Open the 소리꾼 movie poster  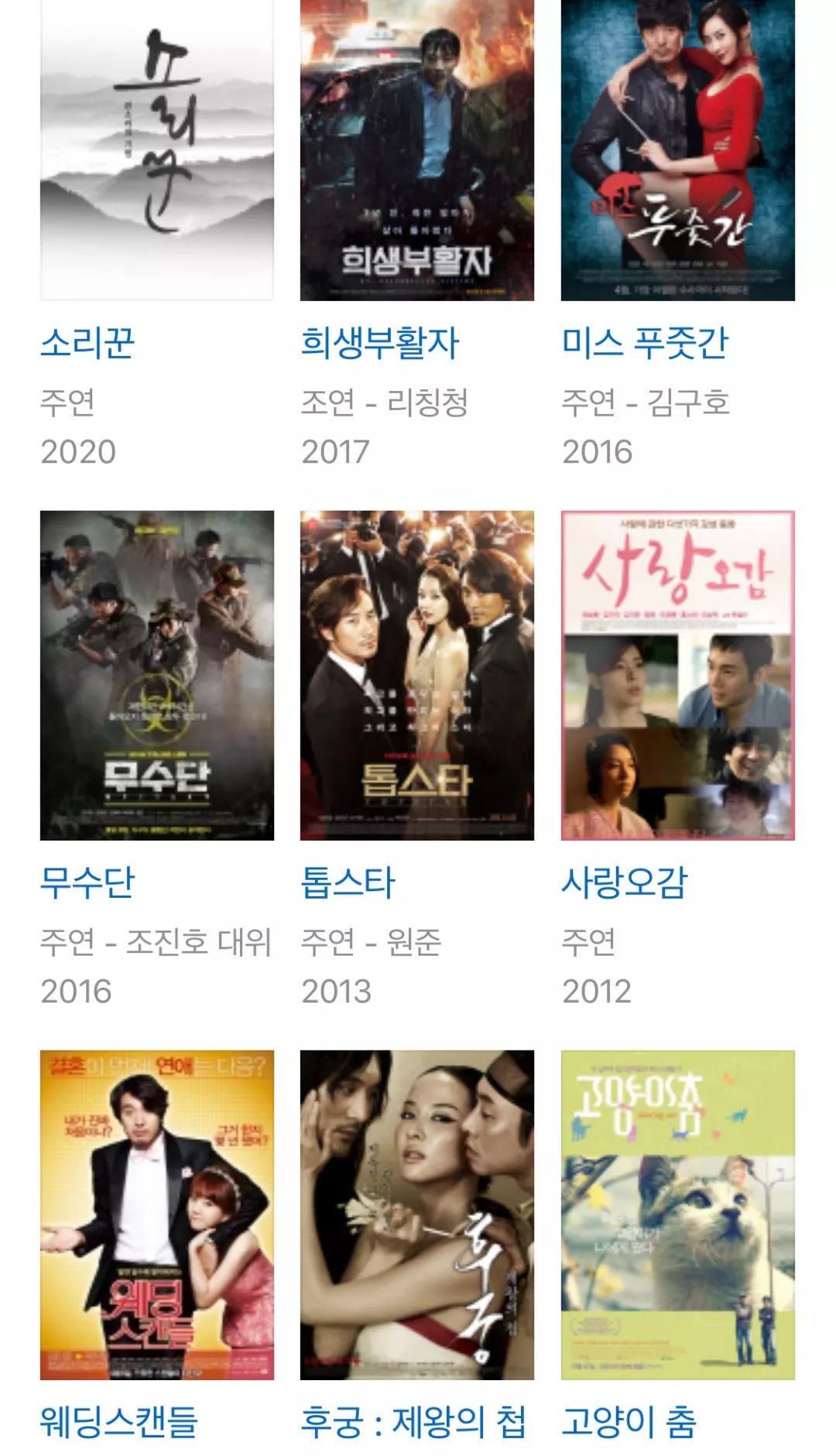click(x=157, y=150)
